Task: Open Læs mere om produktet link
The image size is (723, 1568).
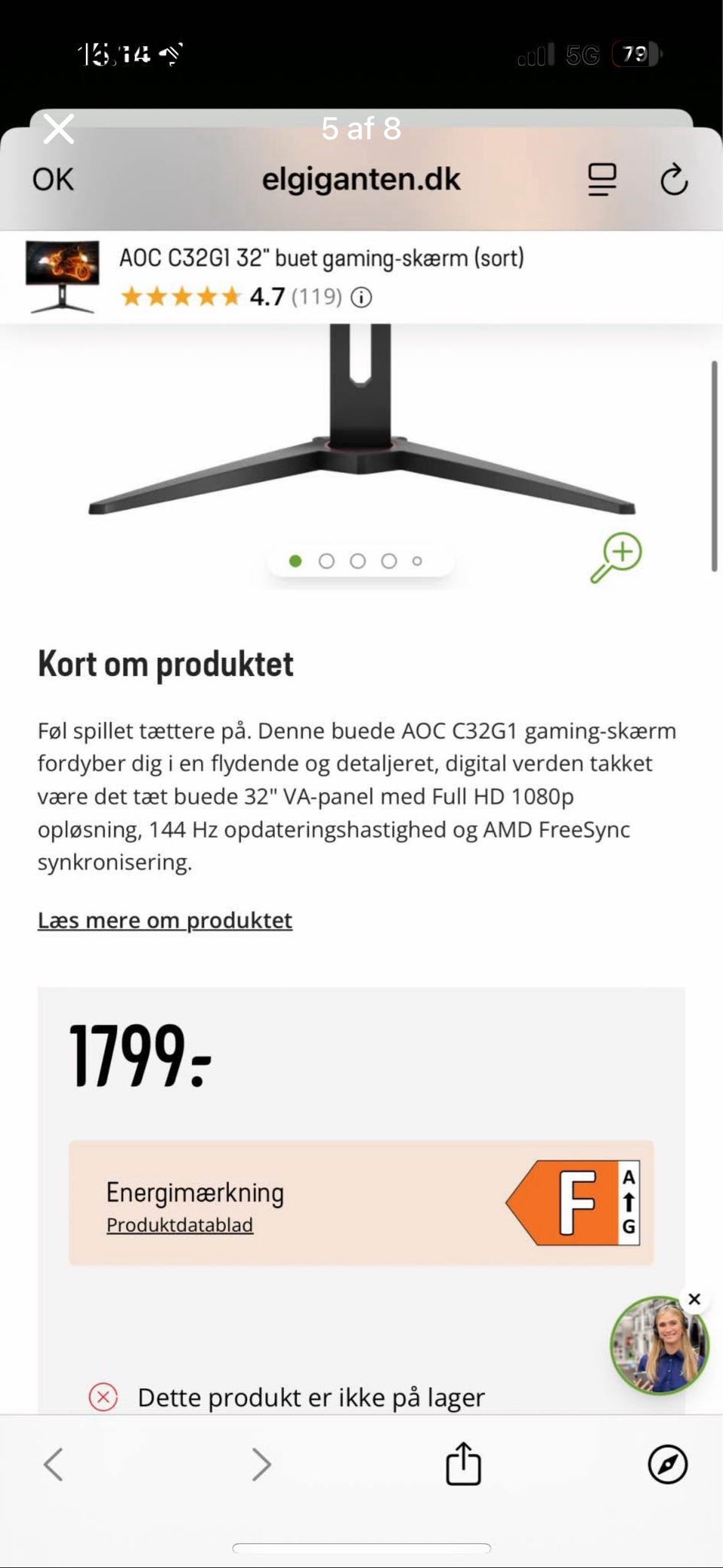Action: point(164,920)
